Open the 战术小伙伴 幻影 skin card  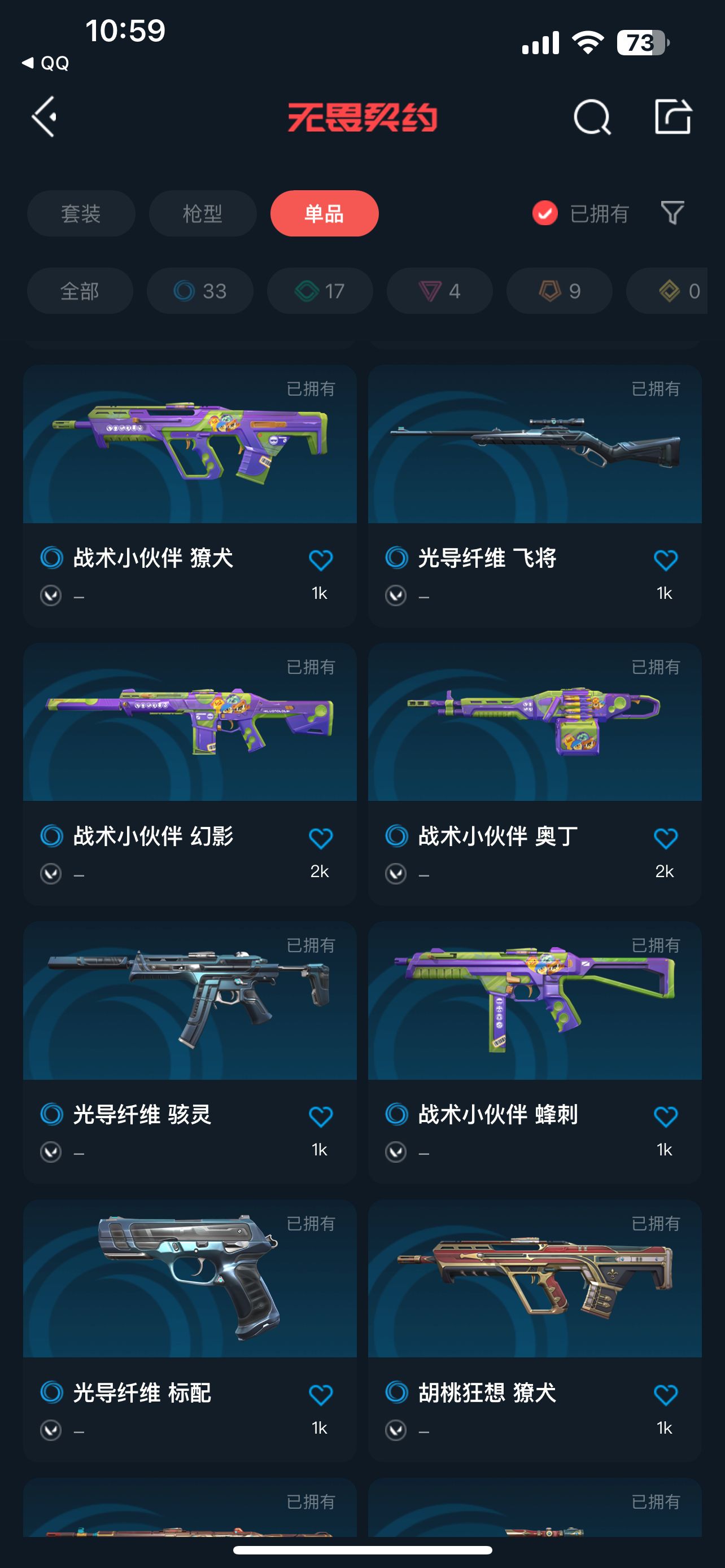point(190,774)
